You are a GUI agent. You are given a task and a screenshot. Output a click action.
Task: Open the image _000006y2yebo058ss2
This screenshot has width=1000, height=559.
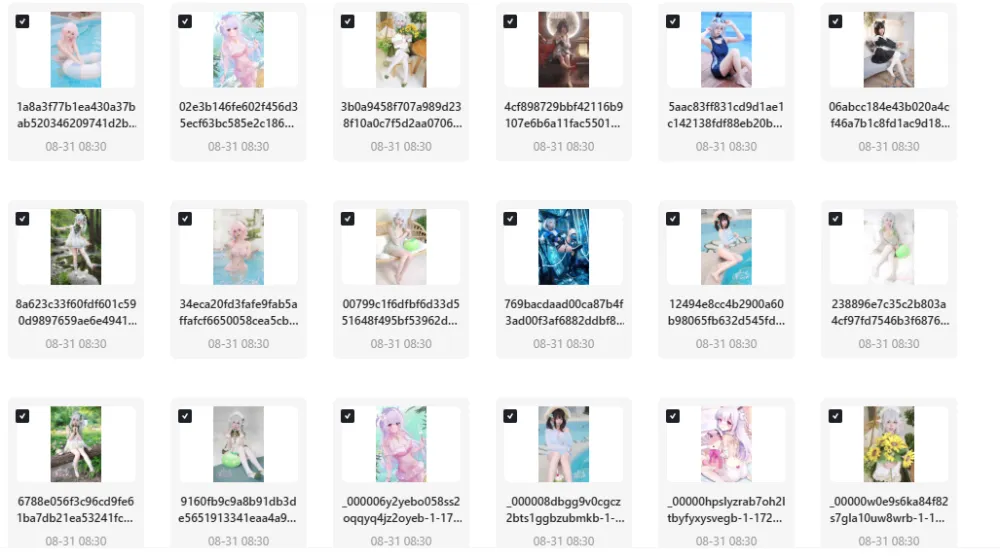(401, 444)
